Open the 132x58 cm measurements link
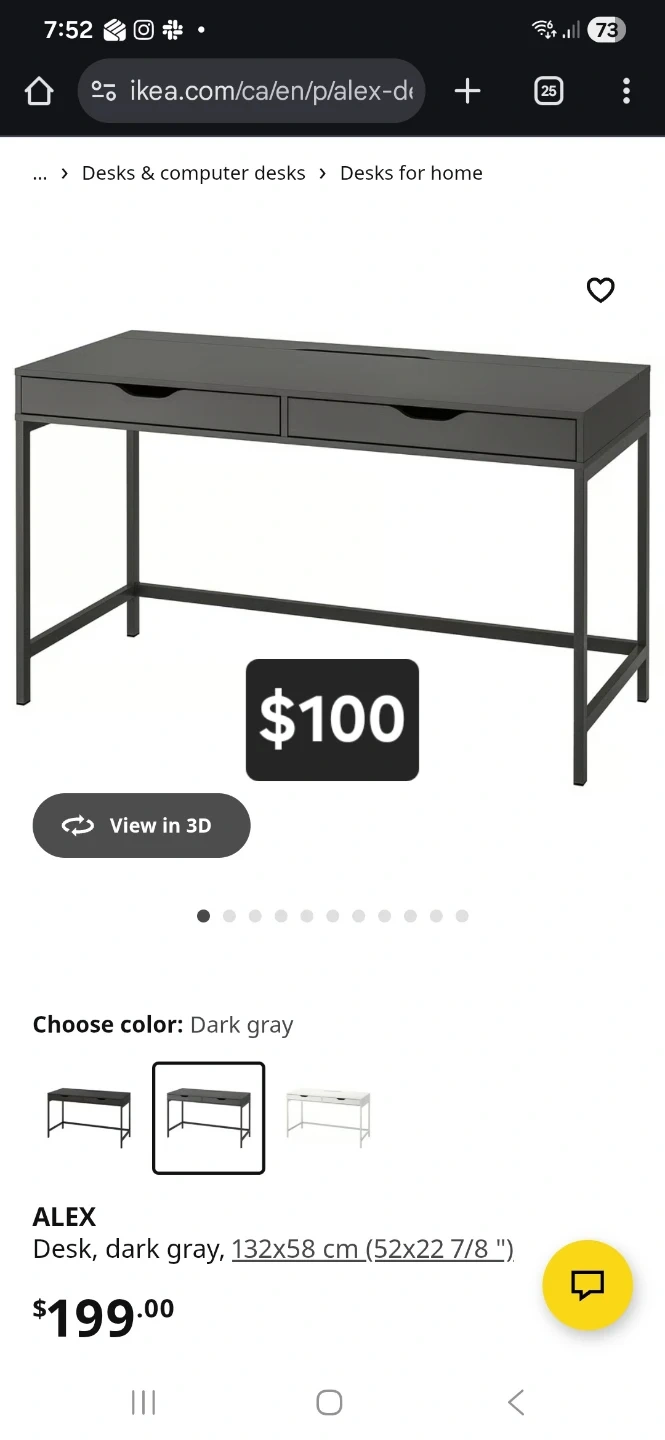The image size is (665, 1440). (372, 1249)
